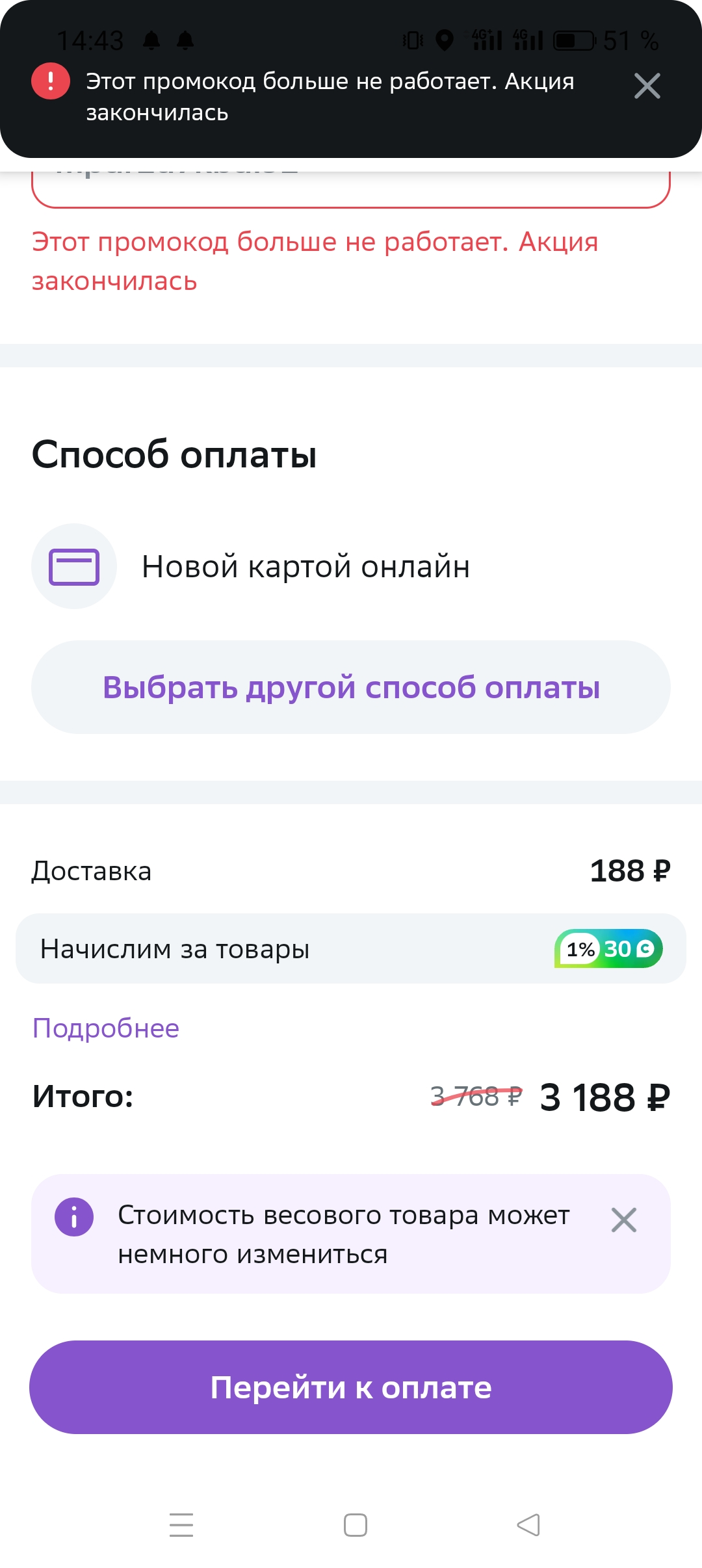Viewport: 702px width, 1568px height.
Task: Open recent apps from navigation bar
Action: click(181, 1524)
